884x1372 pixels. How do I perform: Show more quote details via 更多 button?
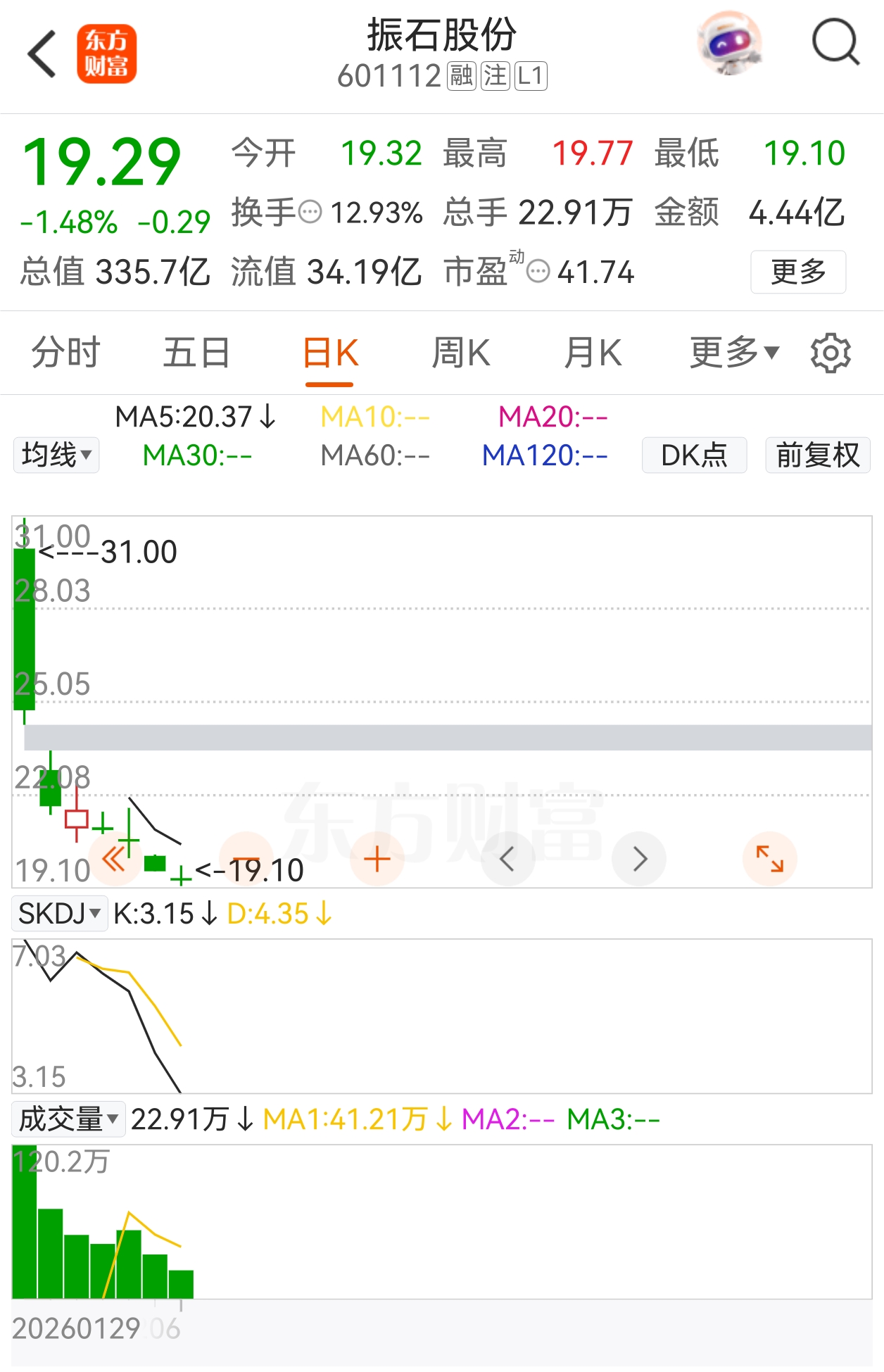[x=797, y=272]
